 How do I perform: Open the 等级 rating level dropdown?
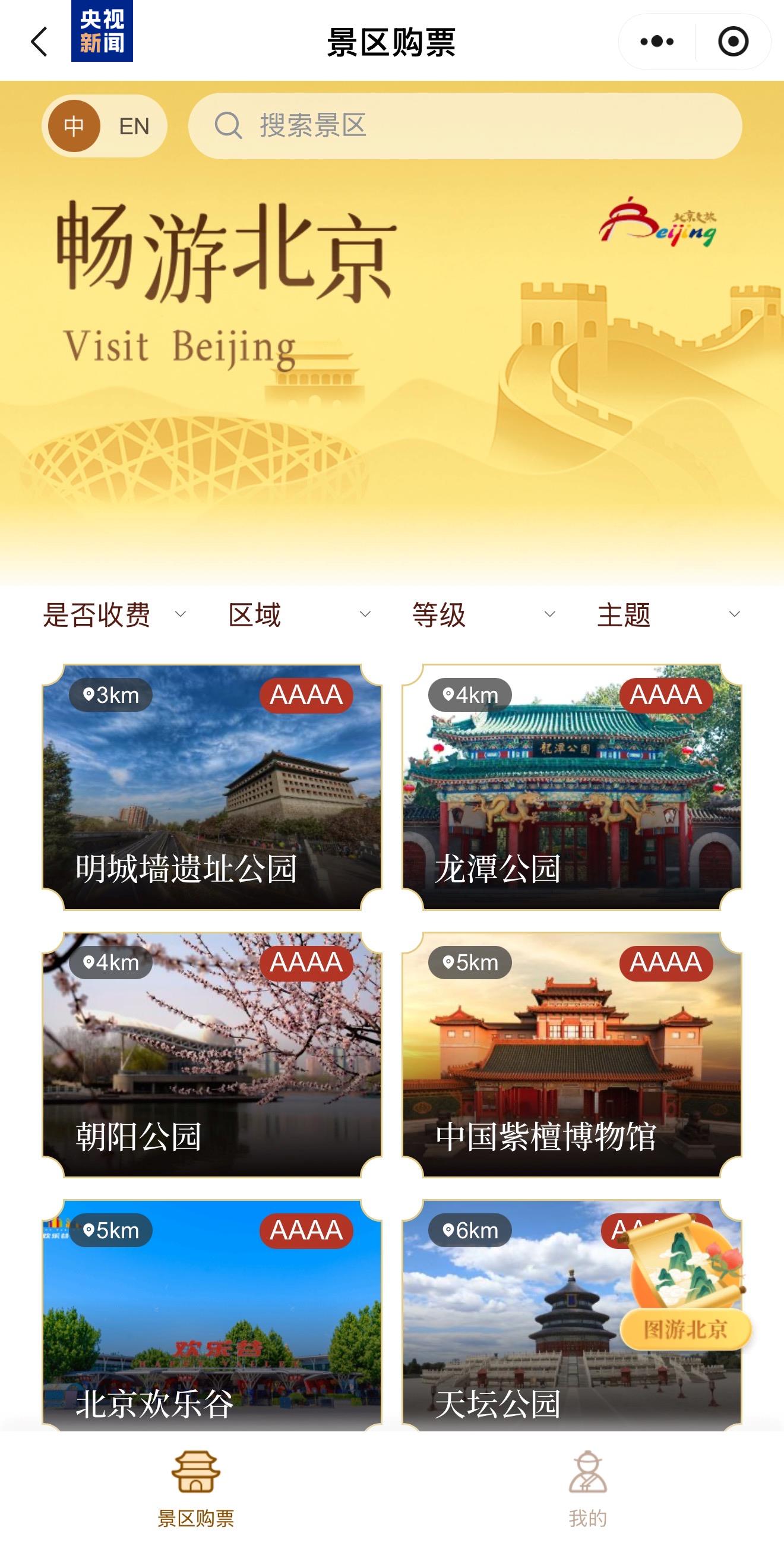click(438, 614)
